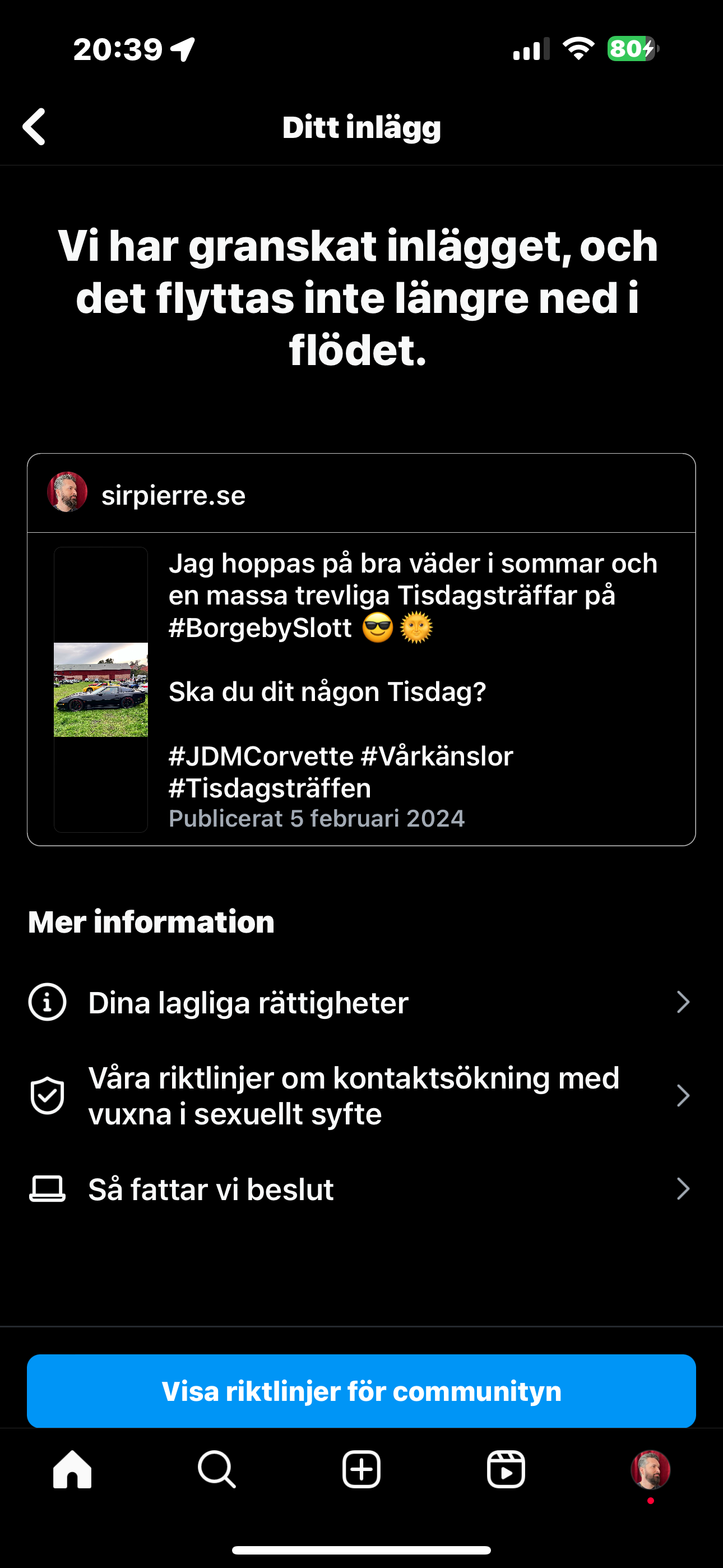Go back from Ditt inlägg
The image size is (723, 1568).
[34, 127]
